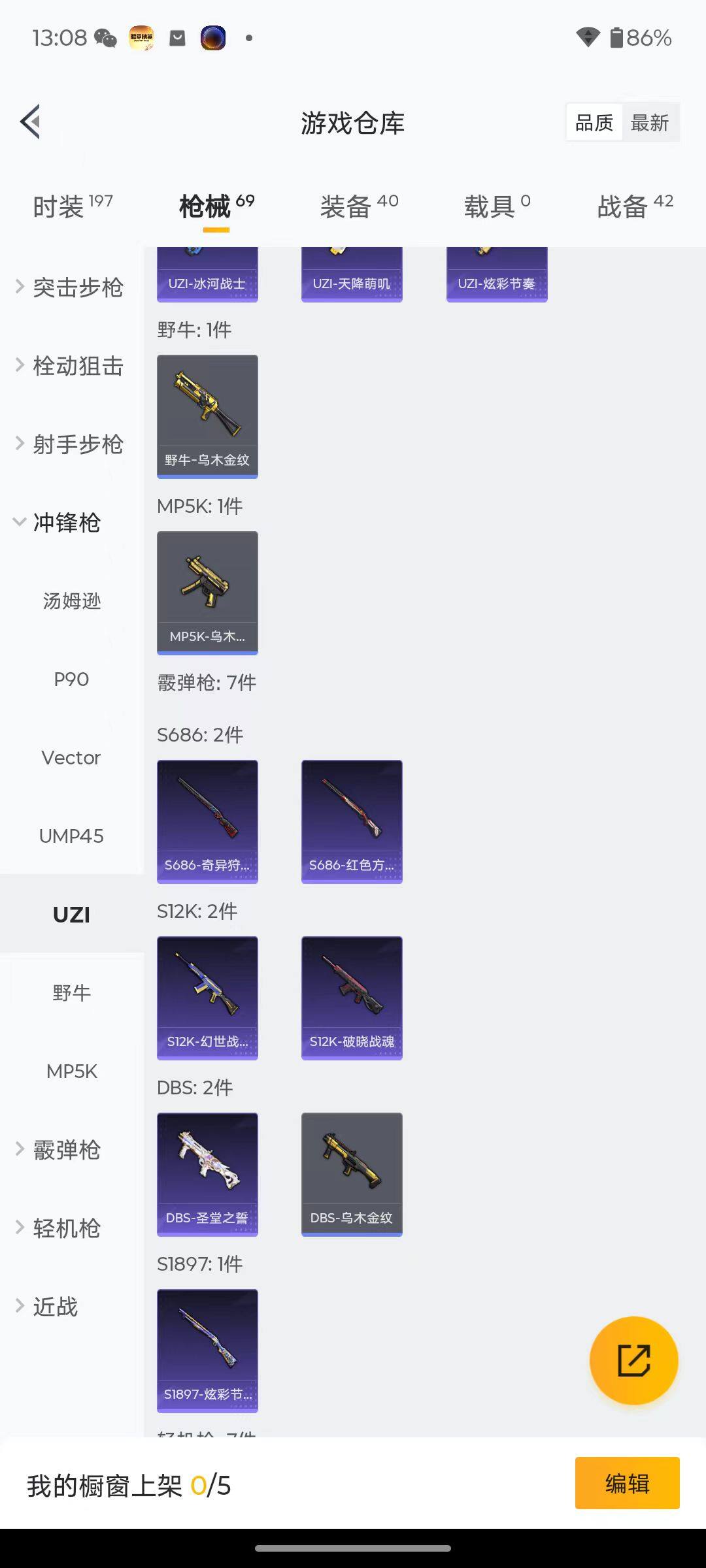
Task: Expand the 霰弹枪 category
Action: [65, 1150]
